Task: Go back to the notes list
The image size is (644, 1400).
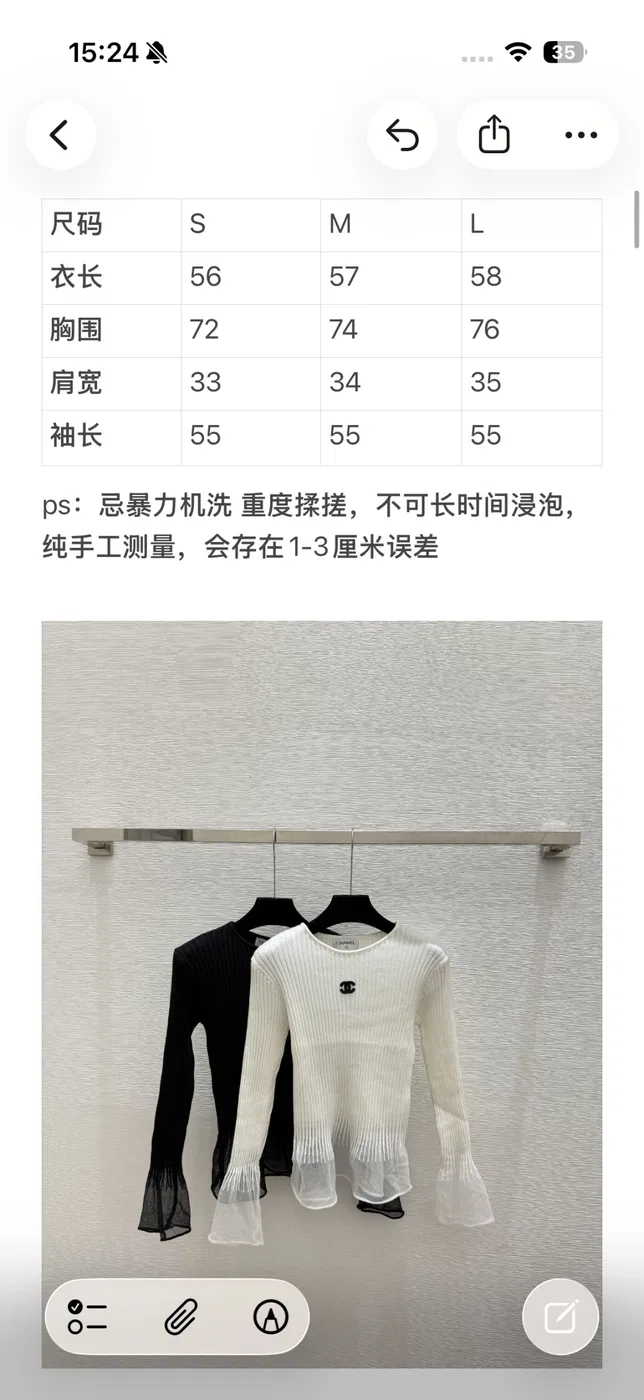Action: (x=60, y=135)
